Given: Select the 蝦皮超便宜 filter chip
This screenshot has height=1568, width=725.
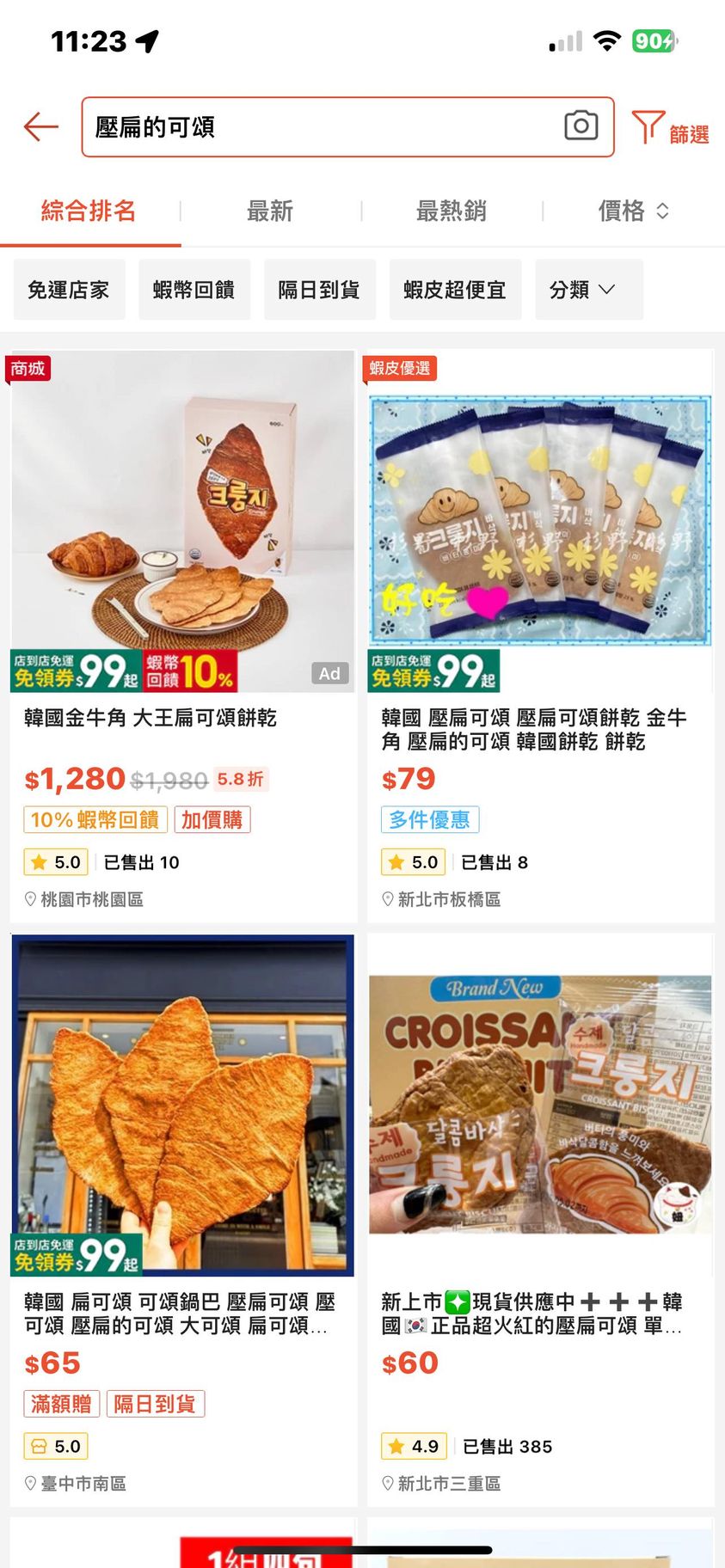Looking at the screenshot, I should tap(454, 290).
